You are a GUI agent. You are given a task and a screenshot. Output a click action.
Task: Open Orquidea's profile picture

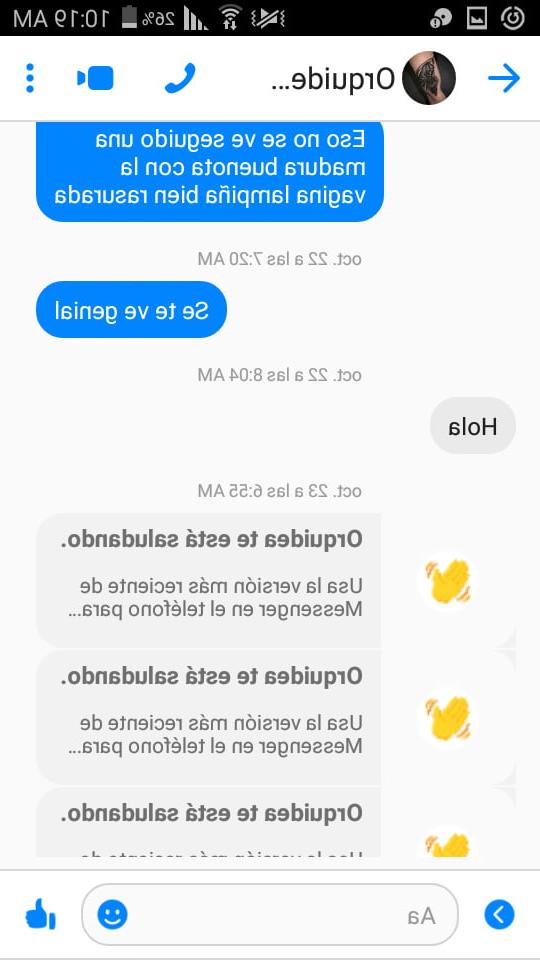tap(429, 78)
